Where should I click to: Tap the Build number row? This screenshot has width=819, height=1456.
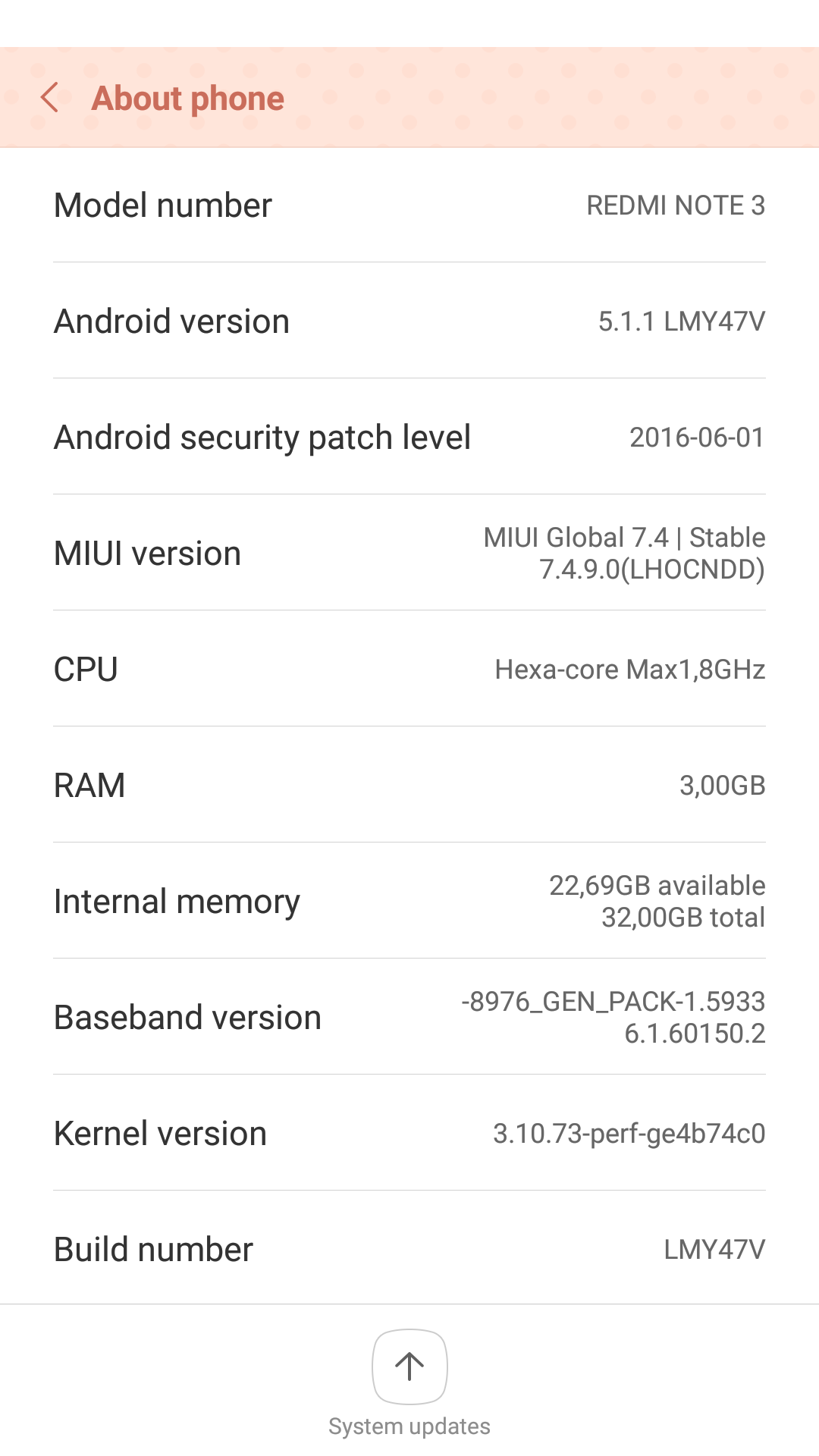[x=409, y=1248]
